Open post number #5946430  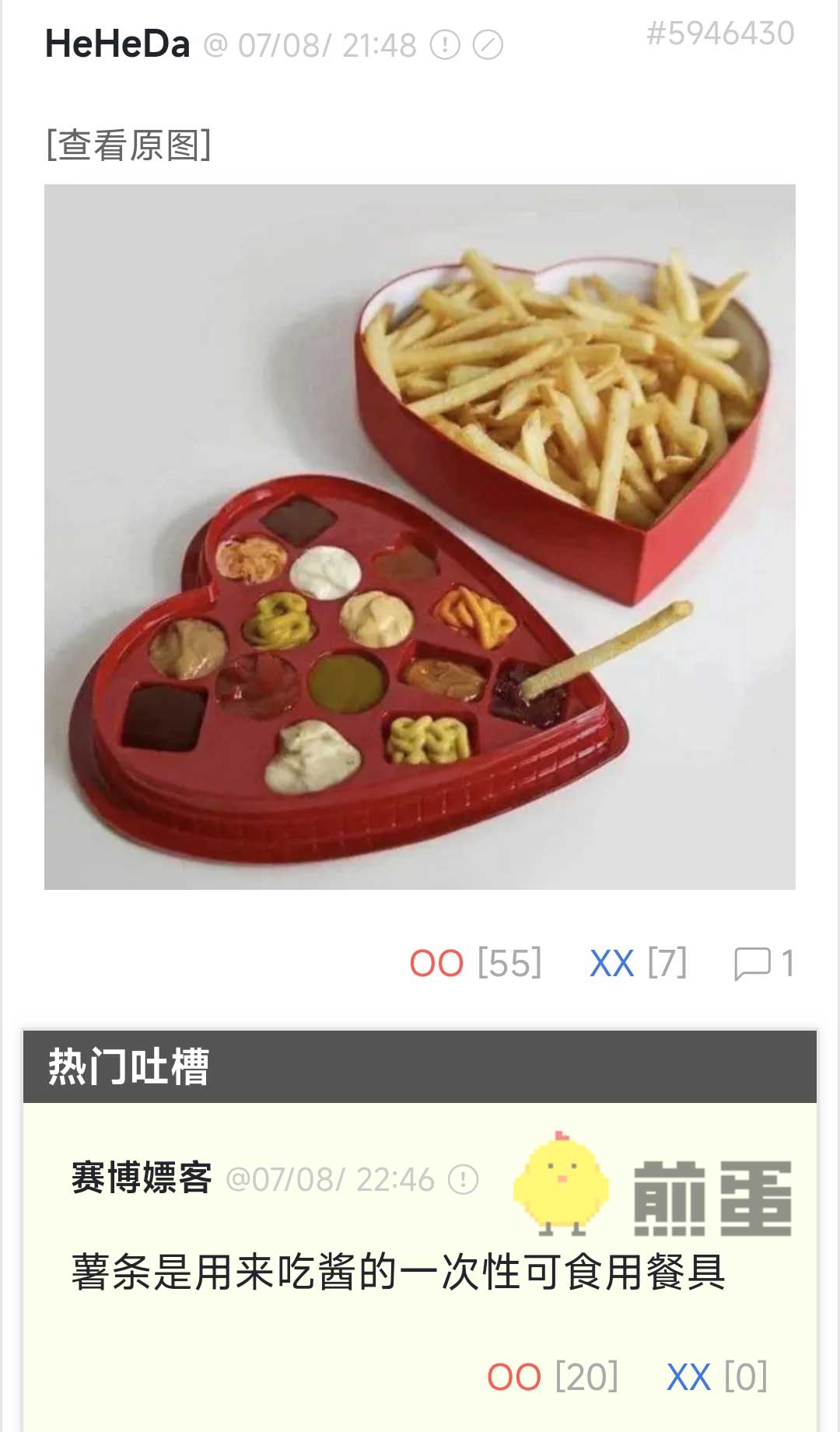(720, 33)
